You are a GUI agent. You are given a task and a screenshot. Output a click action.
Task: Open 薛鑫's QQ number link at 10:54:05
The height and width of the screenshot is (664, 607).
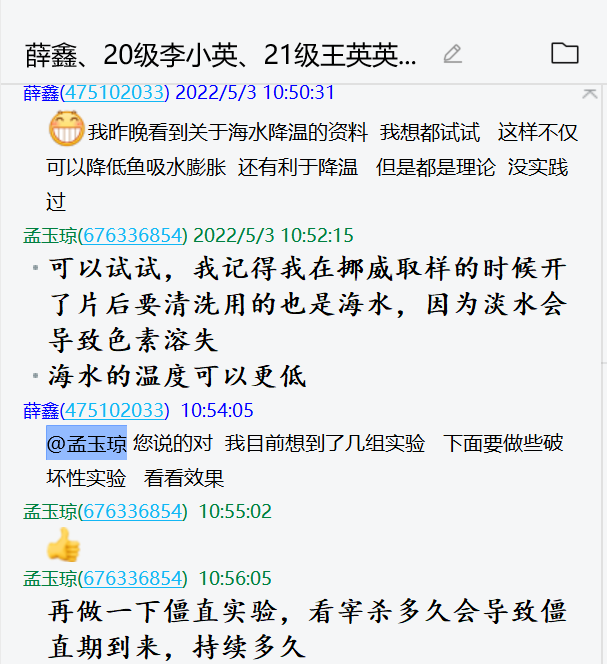tap(115, 410)
